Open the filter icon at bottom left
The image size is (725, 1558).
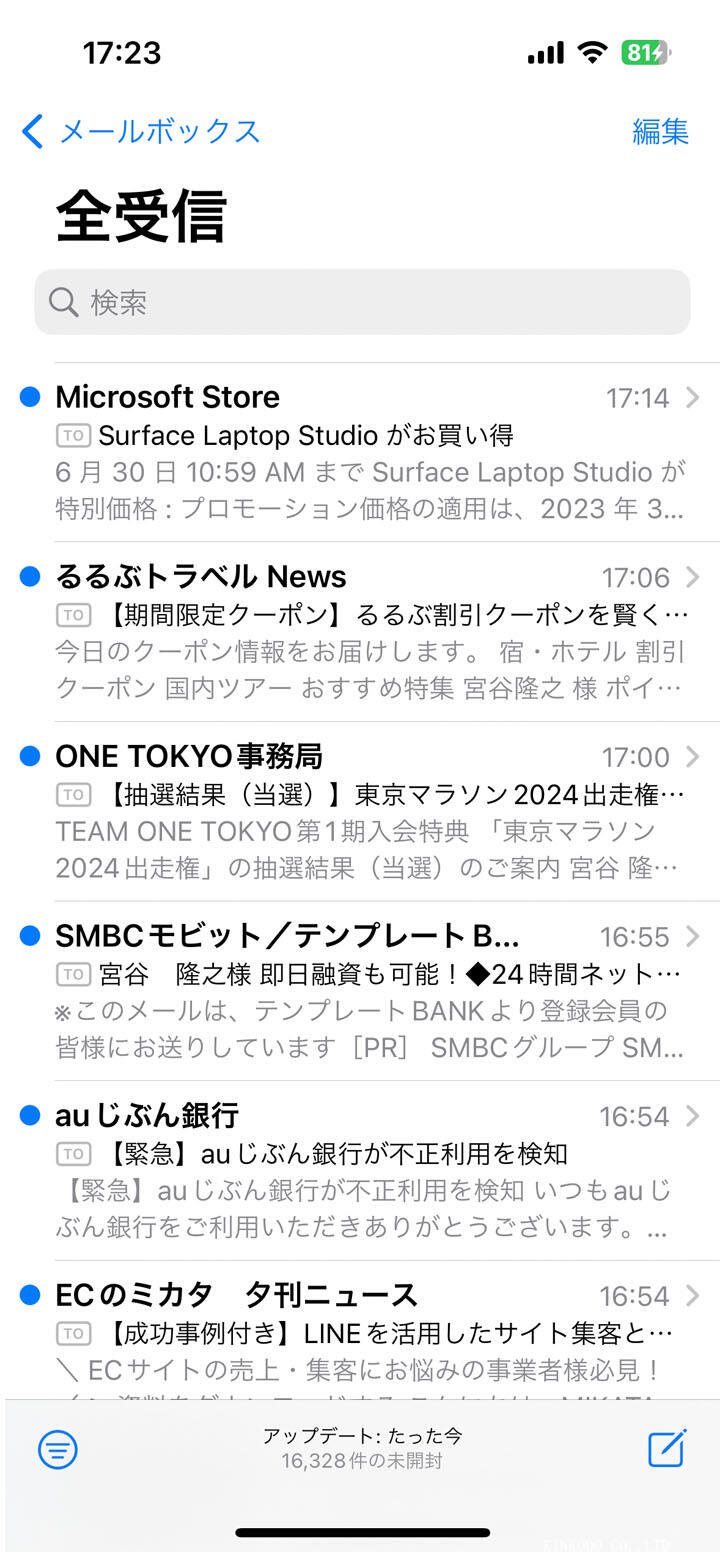pos(57,1448)
